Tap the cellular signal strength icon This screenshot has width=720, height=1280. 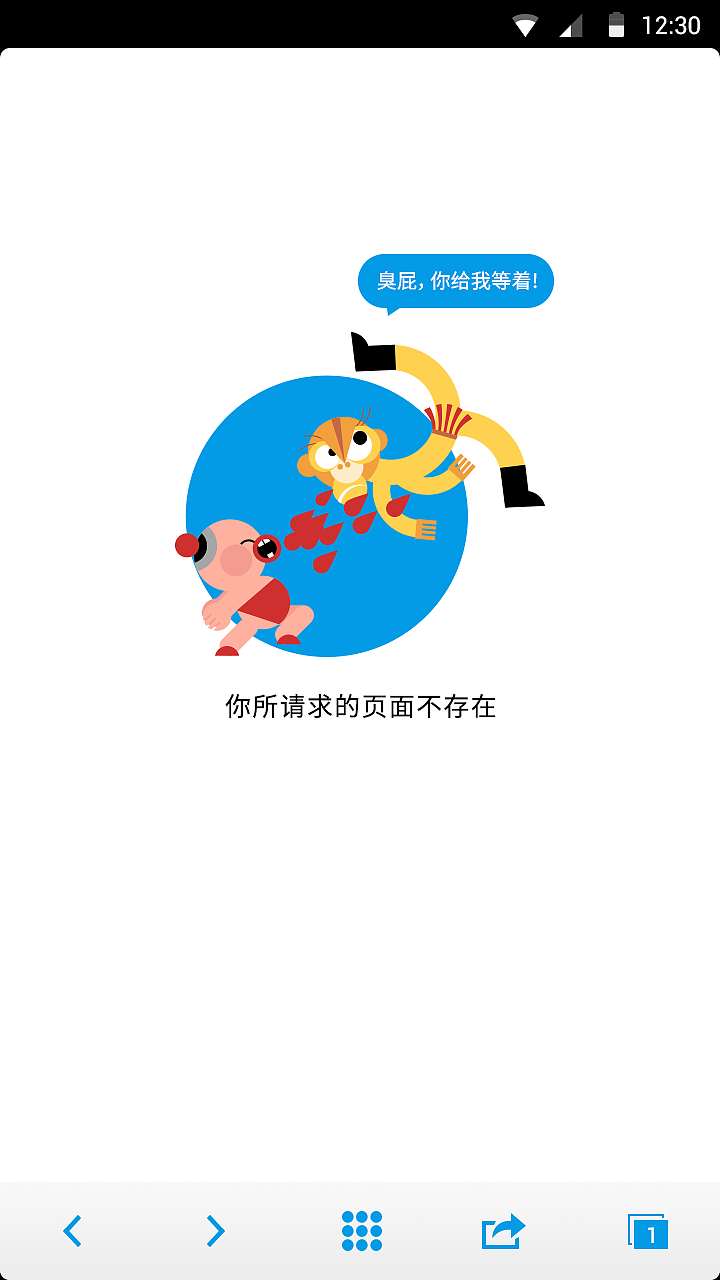coord(572,25)
